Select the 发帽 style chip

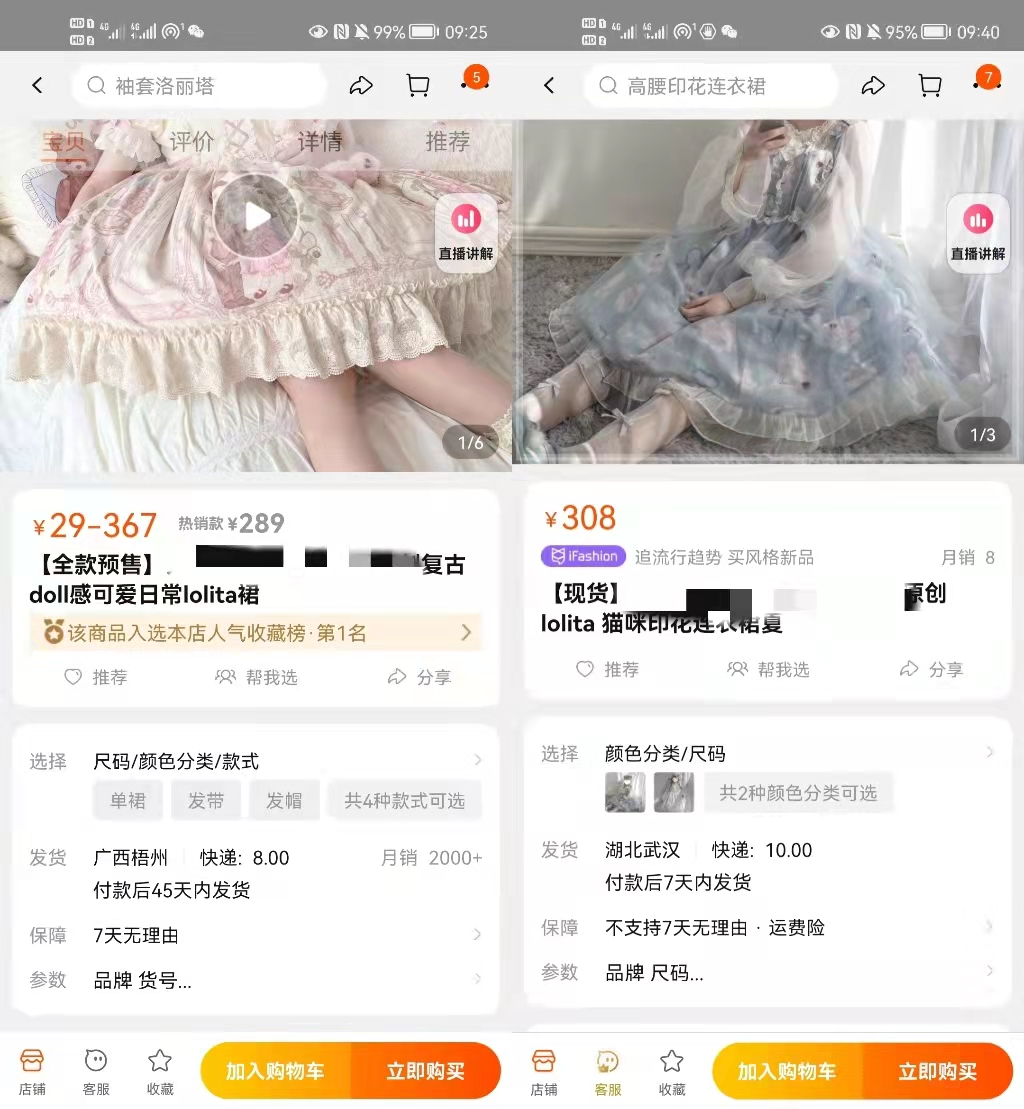click(284, 801)
